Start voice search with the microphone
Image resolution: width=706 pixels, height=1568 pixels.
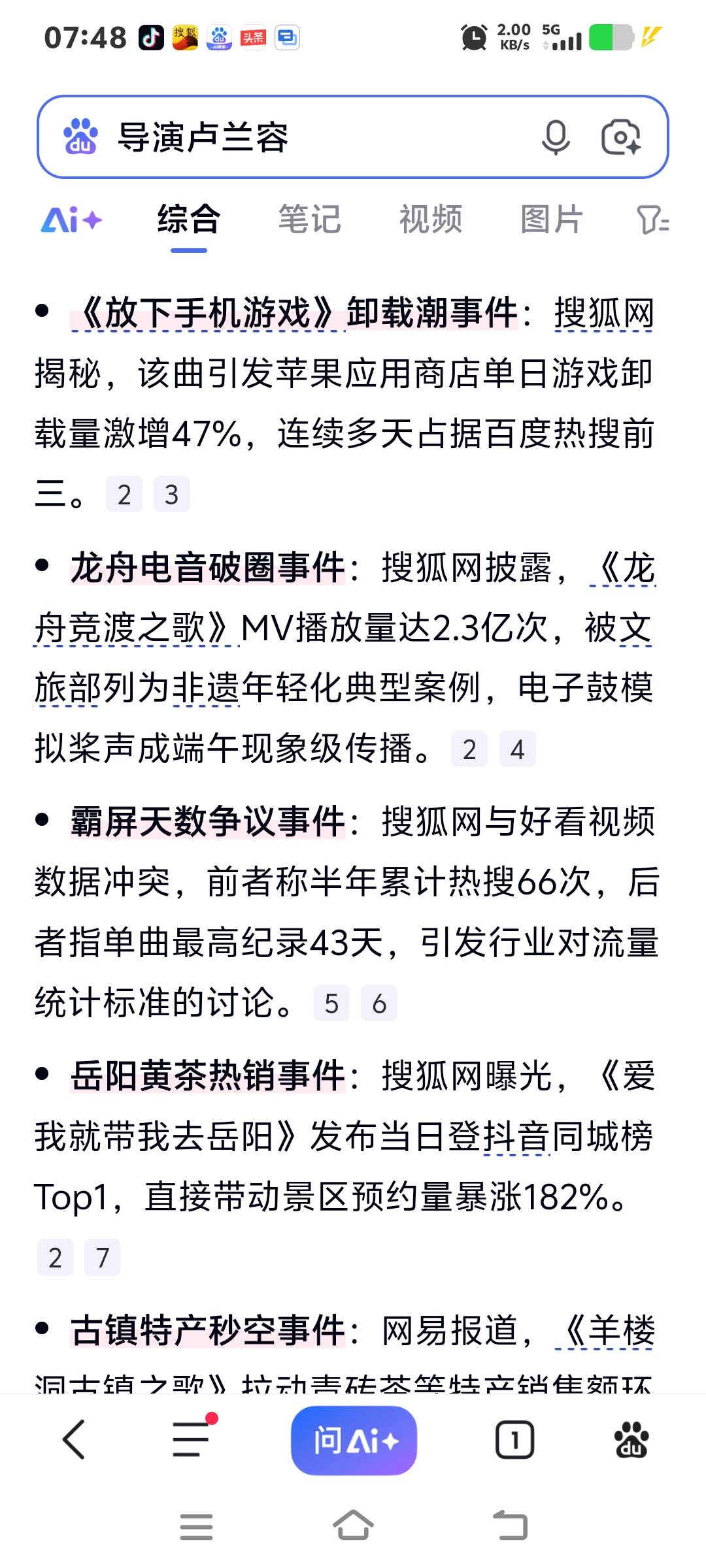click(x=556, y=137)
